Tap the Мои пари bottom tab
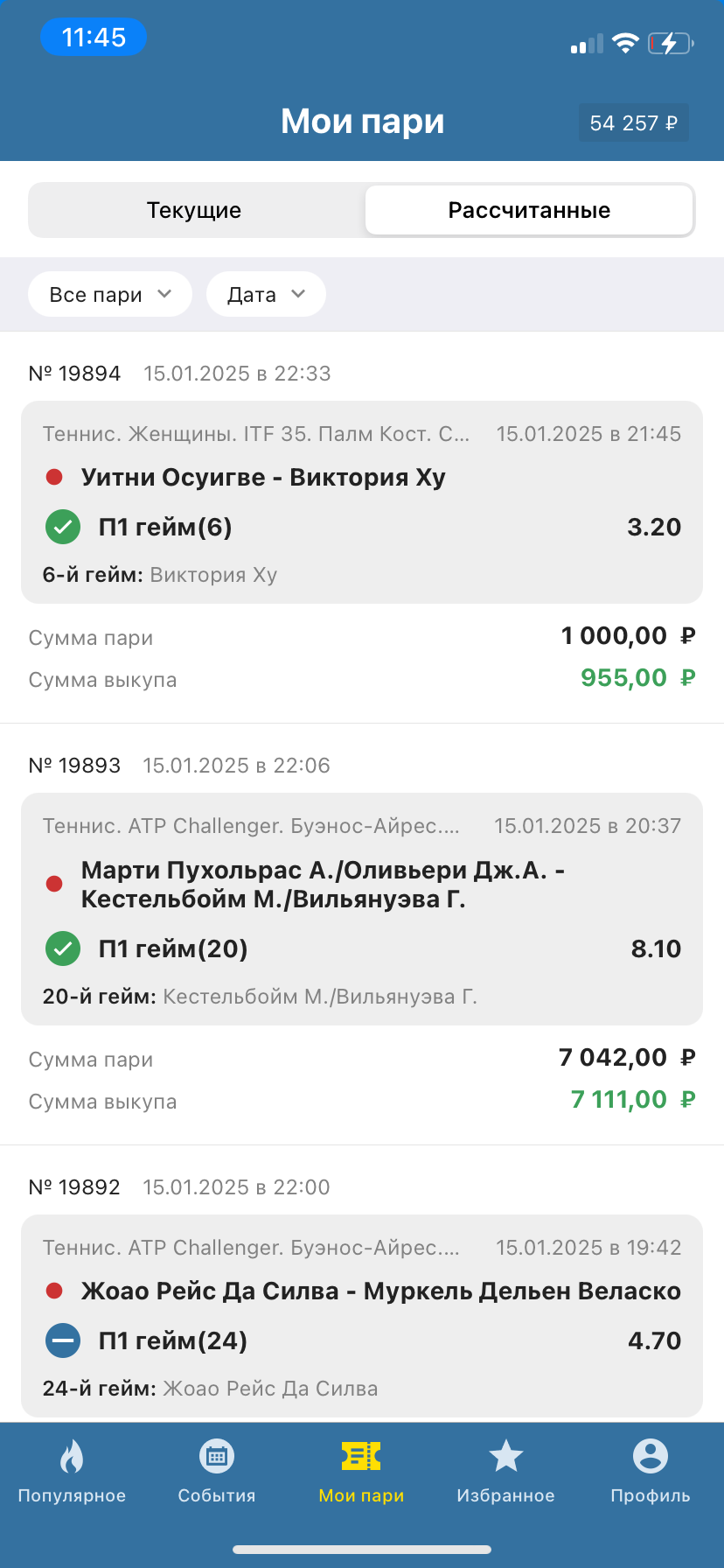Screen dimensions: 724x1568 click(361, 1471)
